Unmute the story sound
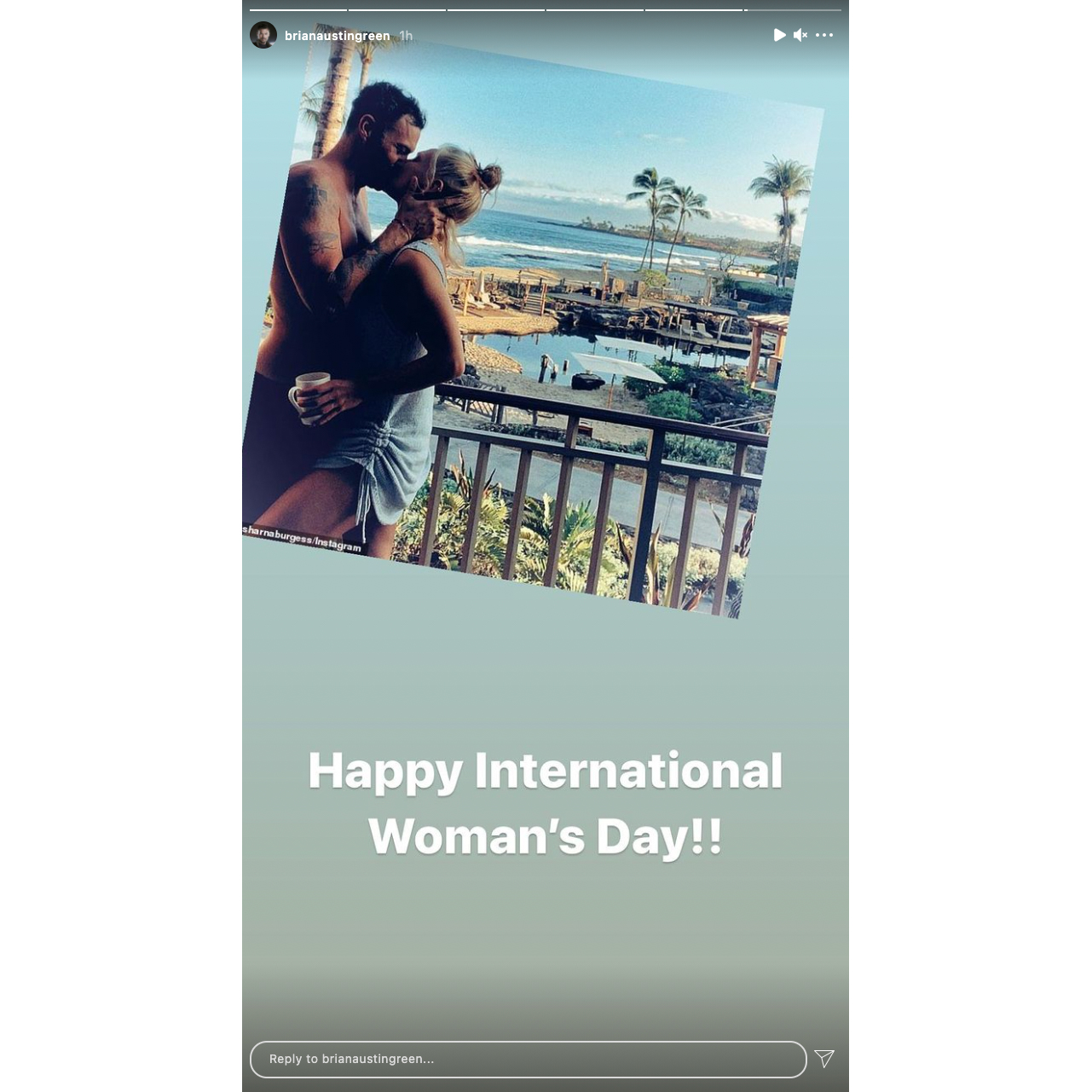This screenshot has height=1092, width=1092. [800, 35]
